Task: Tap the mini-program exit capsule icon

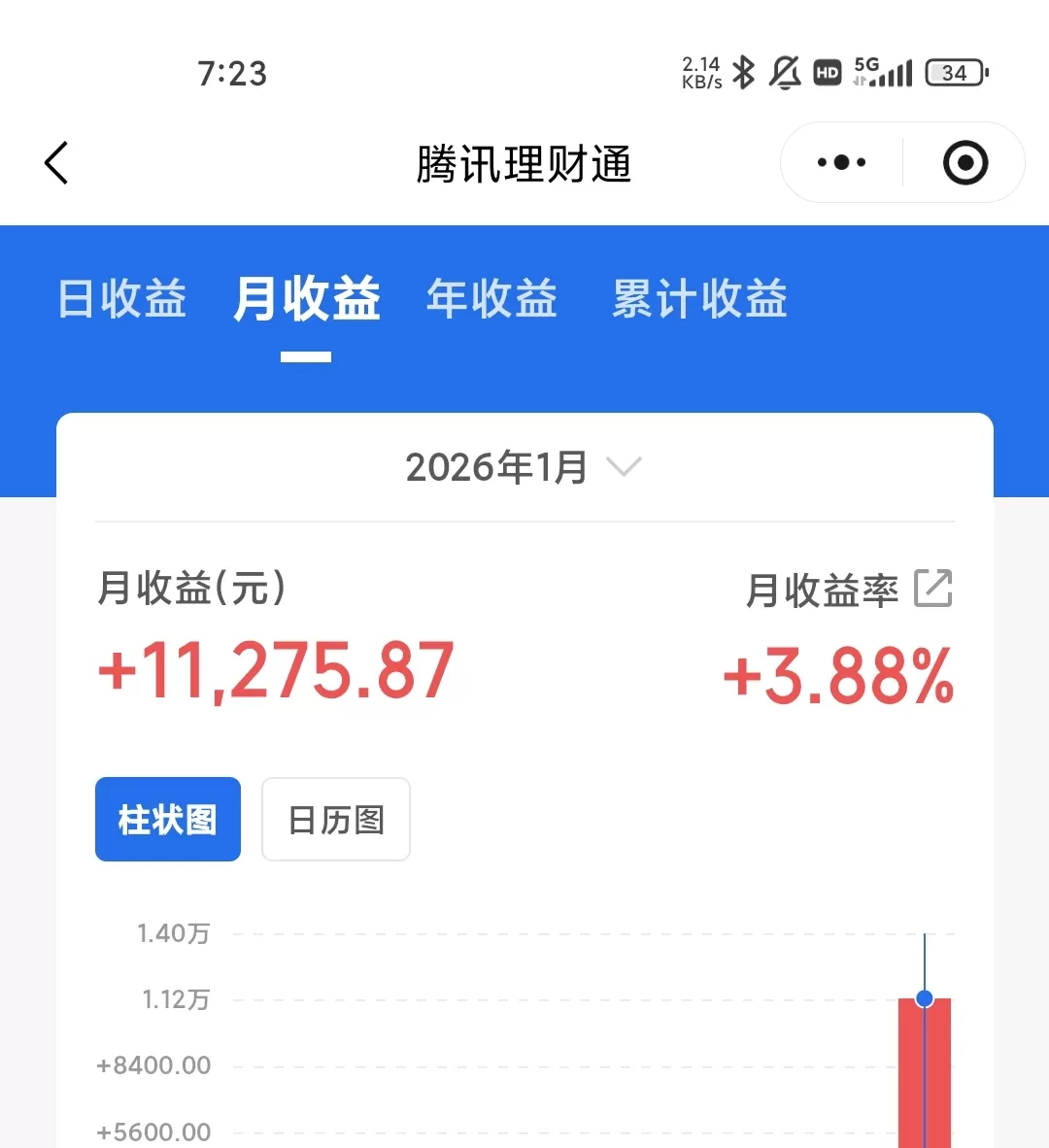Action: point(963,162)
